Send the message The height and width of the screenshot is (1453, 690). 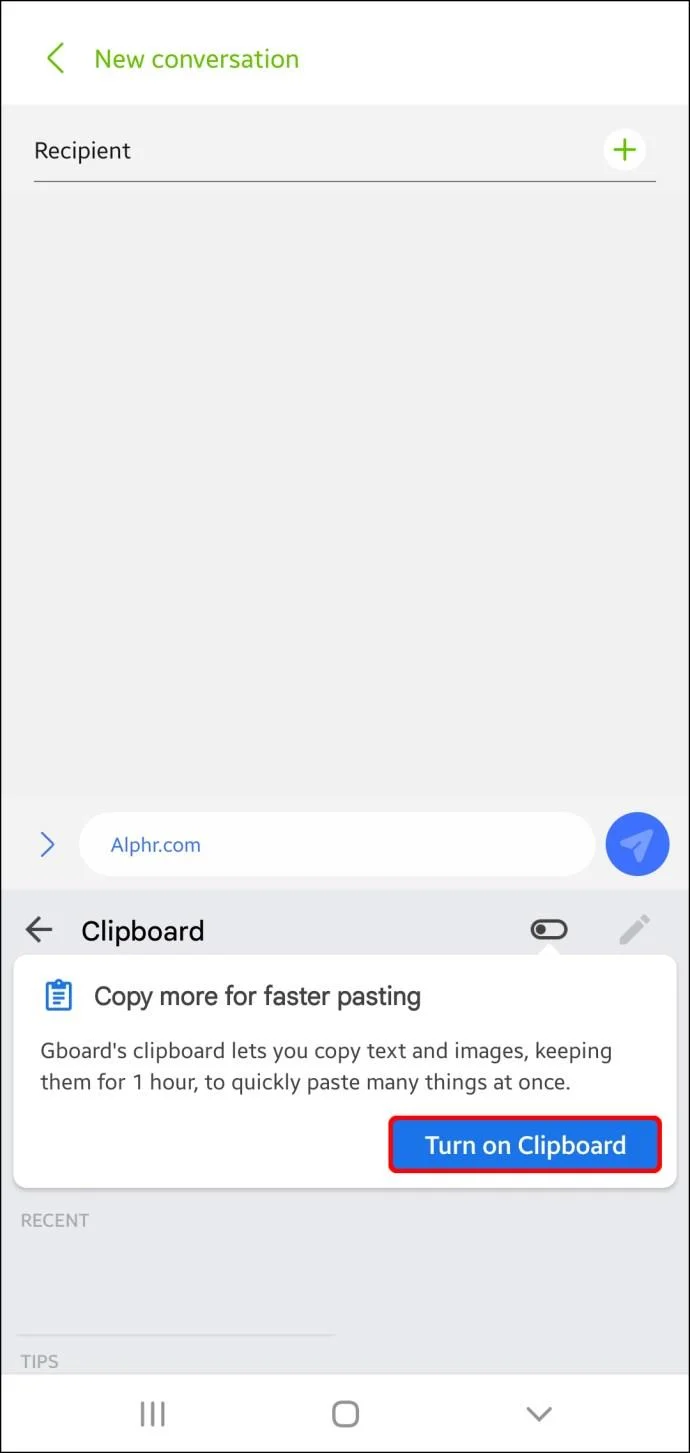tap(637, 845)
